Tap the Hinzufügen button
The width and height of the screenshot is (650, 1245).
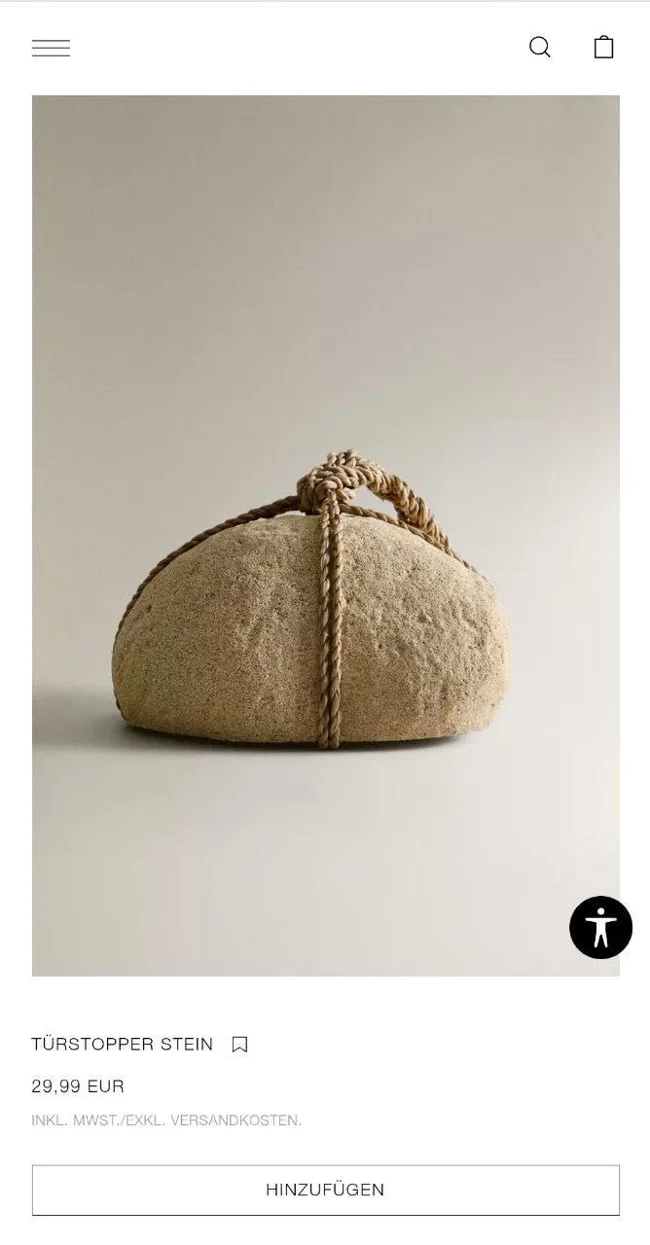pyautogui.click(x=325, y=1190)
